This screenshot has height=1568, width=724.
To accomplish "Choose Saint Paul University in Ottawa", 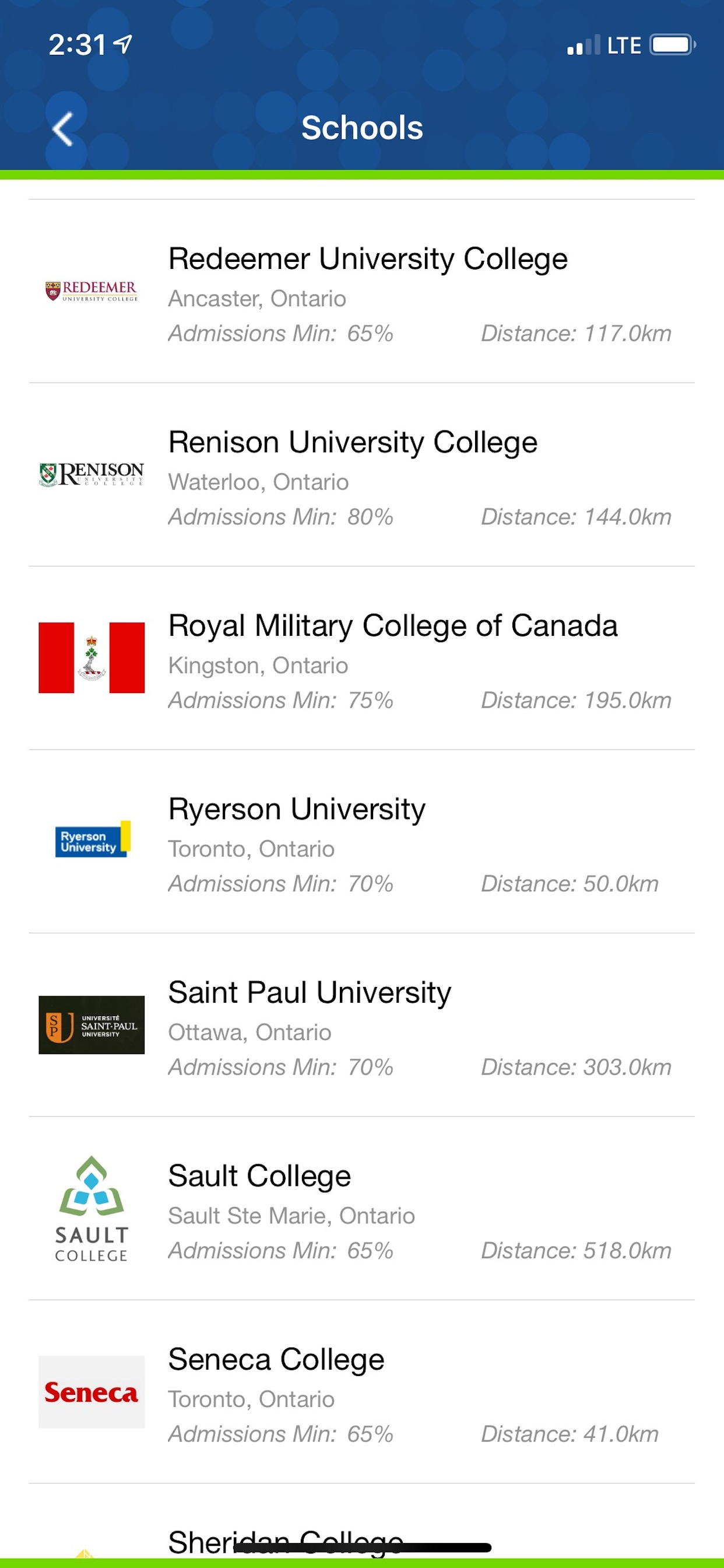I will tap(361, 1025).
